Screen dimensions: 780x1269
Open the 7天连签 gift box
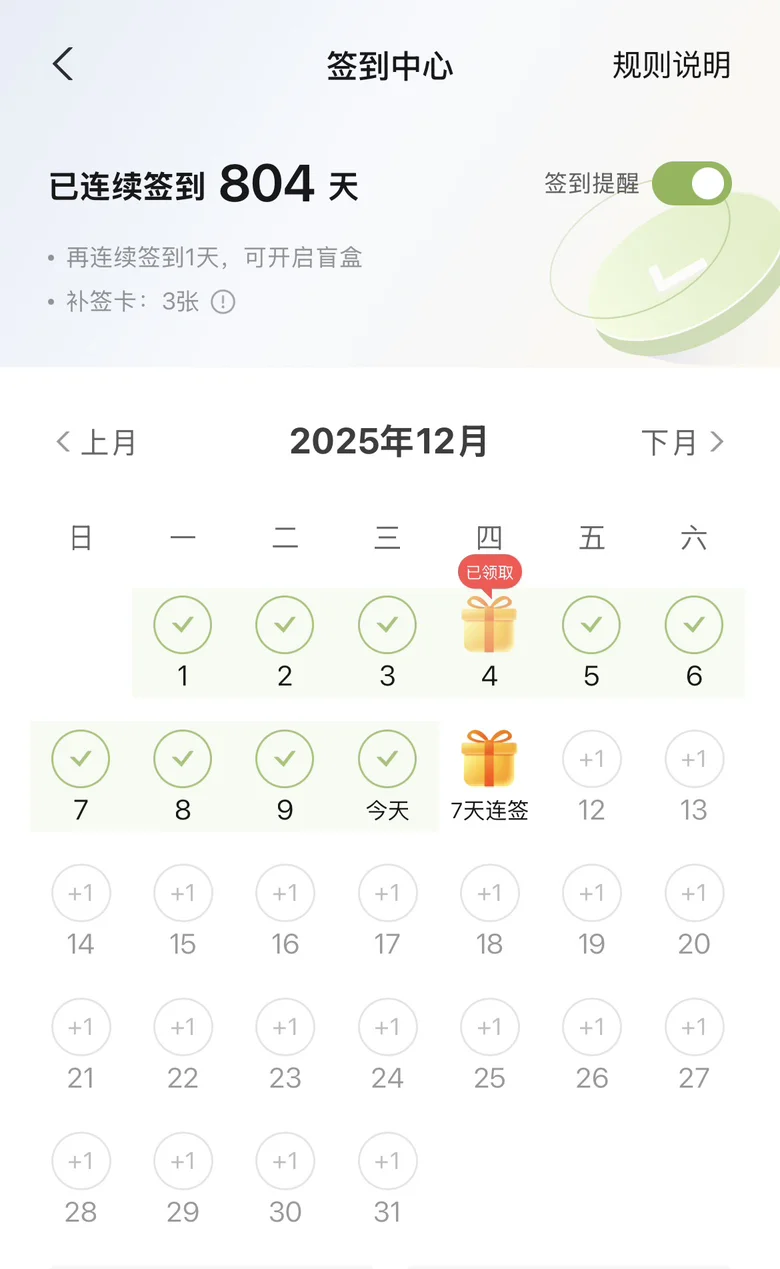tap(489, 758)
